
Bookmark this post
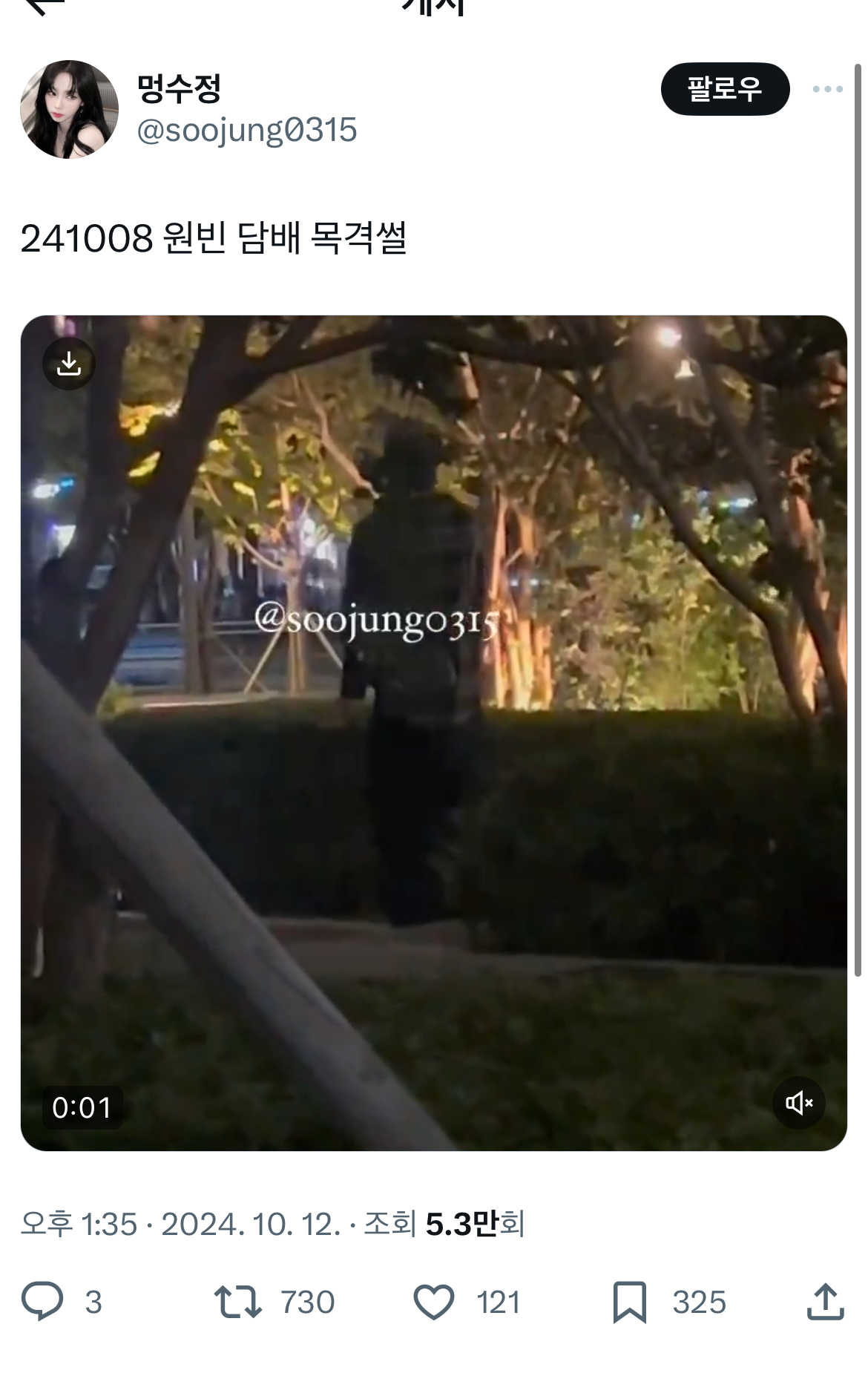pyautogui.click(x=629, y=1302)
